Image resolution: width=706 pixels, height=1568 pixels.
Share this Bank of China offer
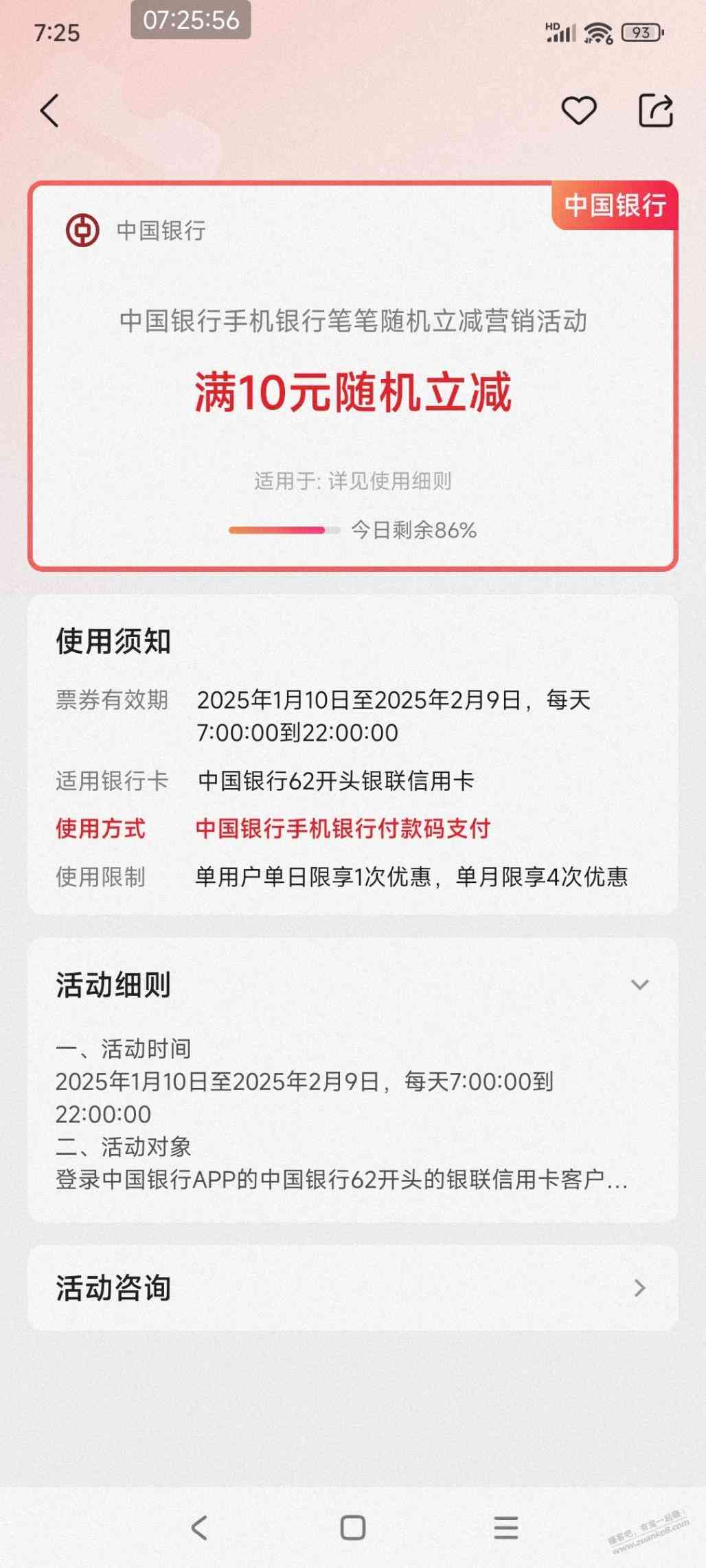coord(655,111)
